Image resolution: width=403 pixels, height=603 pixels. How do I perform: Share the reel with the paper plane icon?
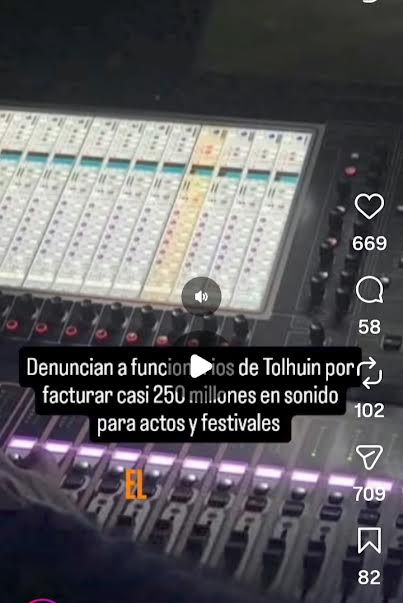click(x=369, y=457)
